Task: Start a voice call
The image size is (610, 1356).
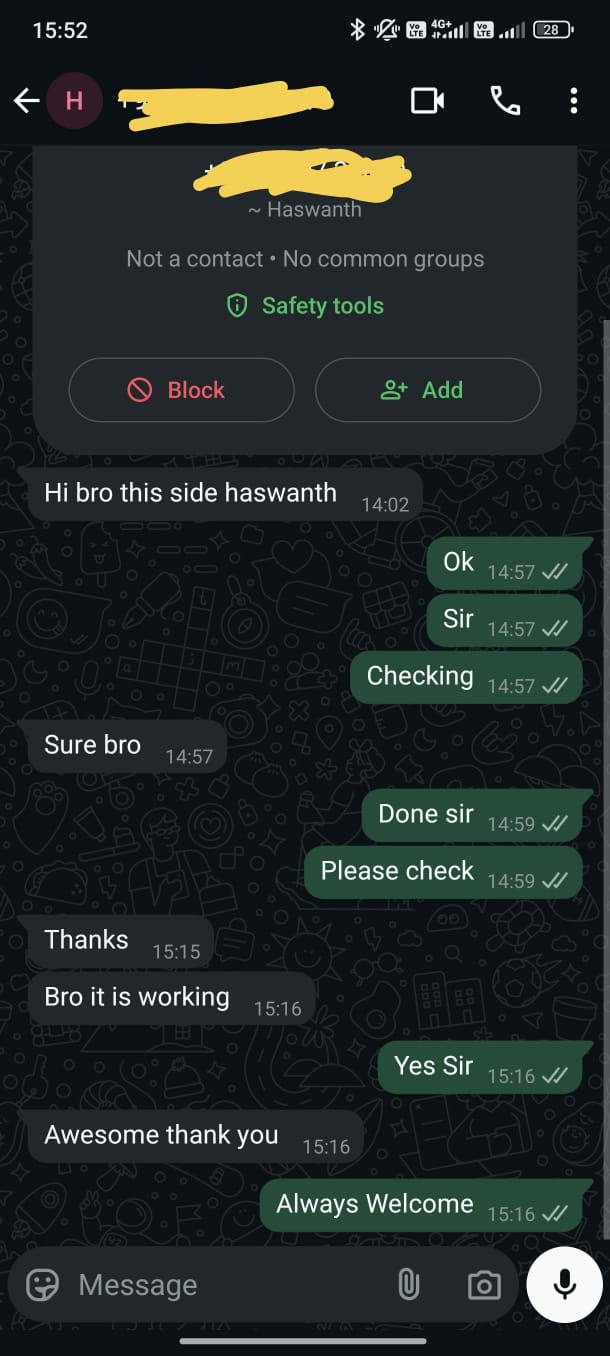Action: [x=505, y=101]
